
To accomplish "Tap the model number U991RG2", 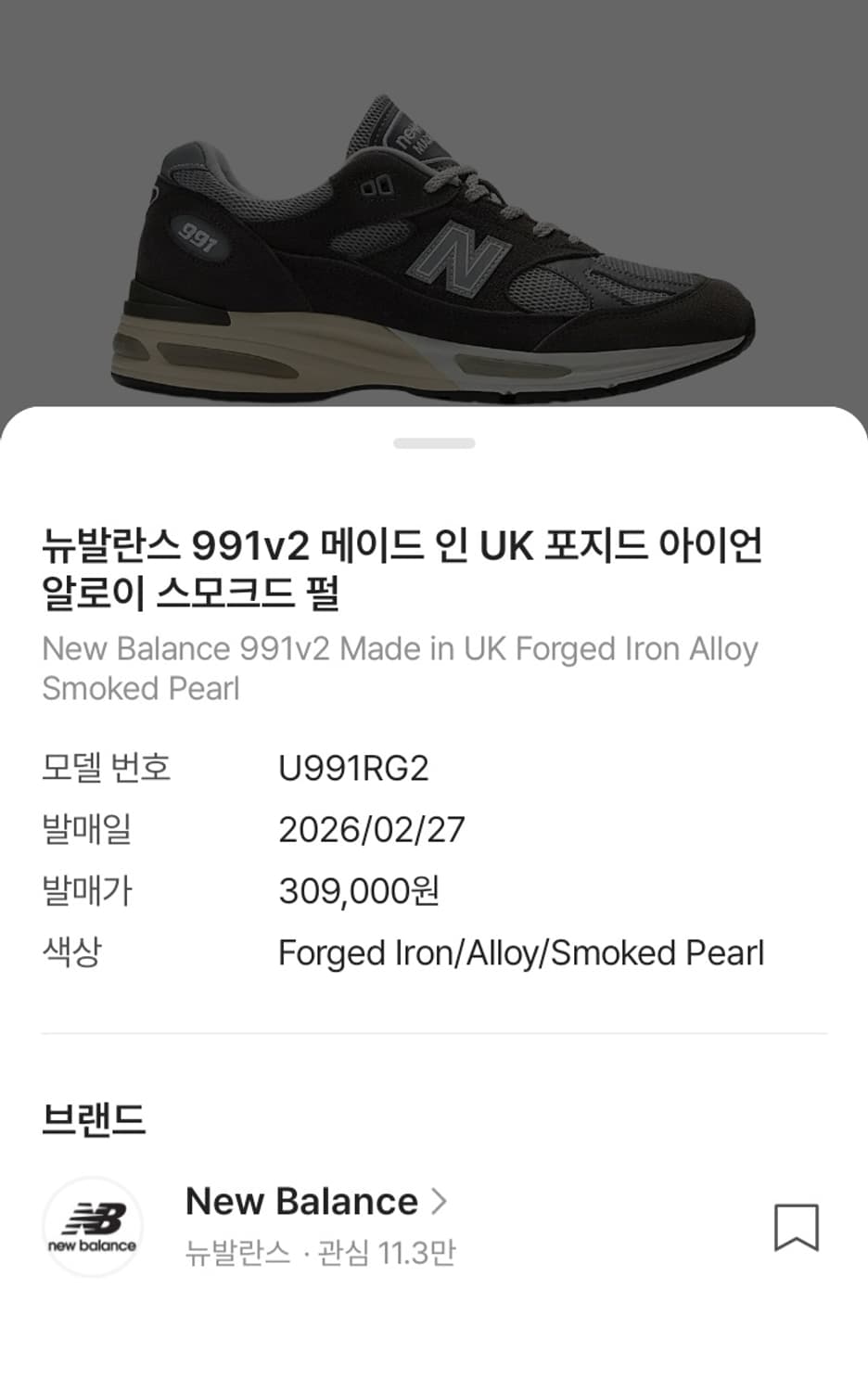I will (x=353, y=769).
